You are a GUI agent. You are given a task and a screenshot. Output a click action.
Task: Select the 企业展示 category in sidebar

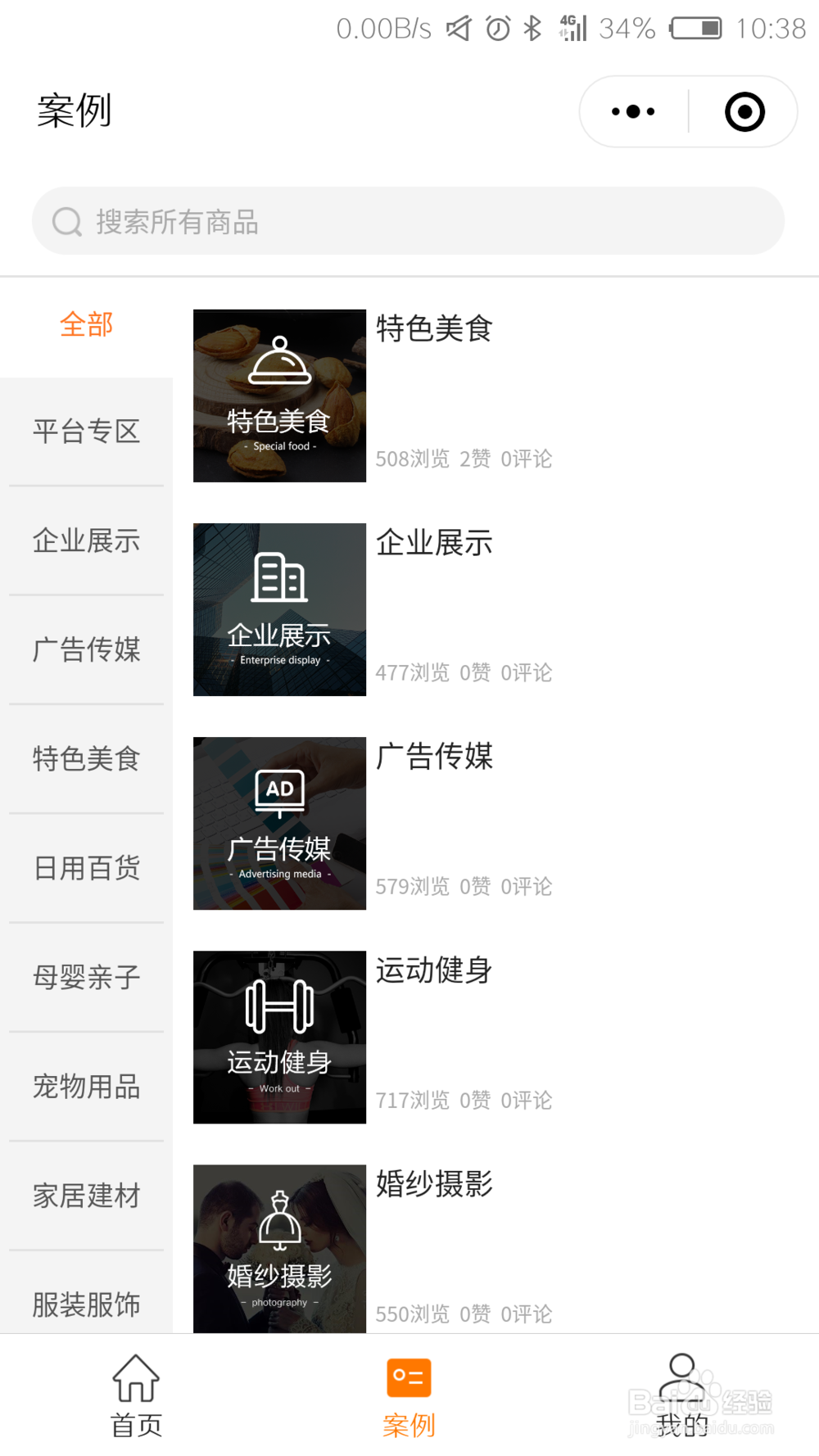tap(86, 540)
